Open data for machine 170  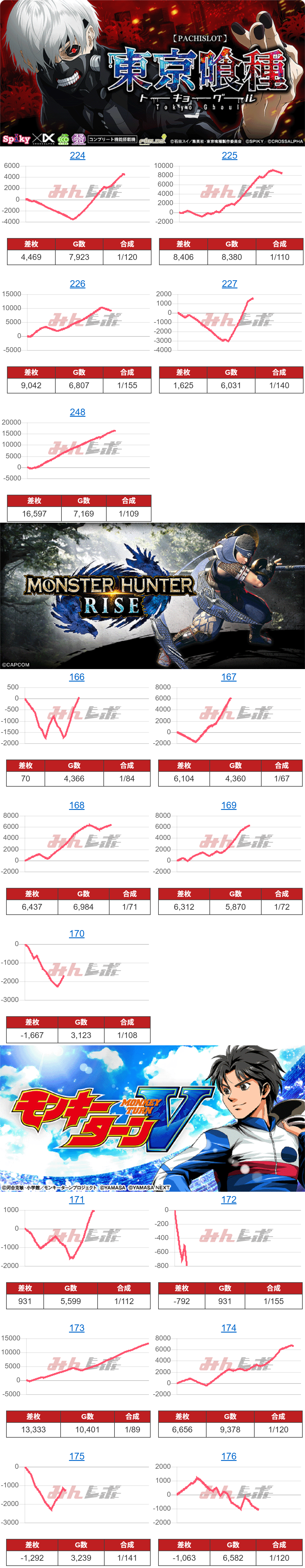[x=77, y=934]
